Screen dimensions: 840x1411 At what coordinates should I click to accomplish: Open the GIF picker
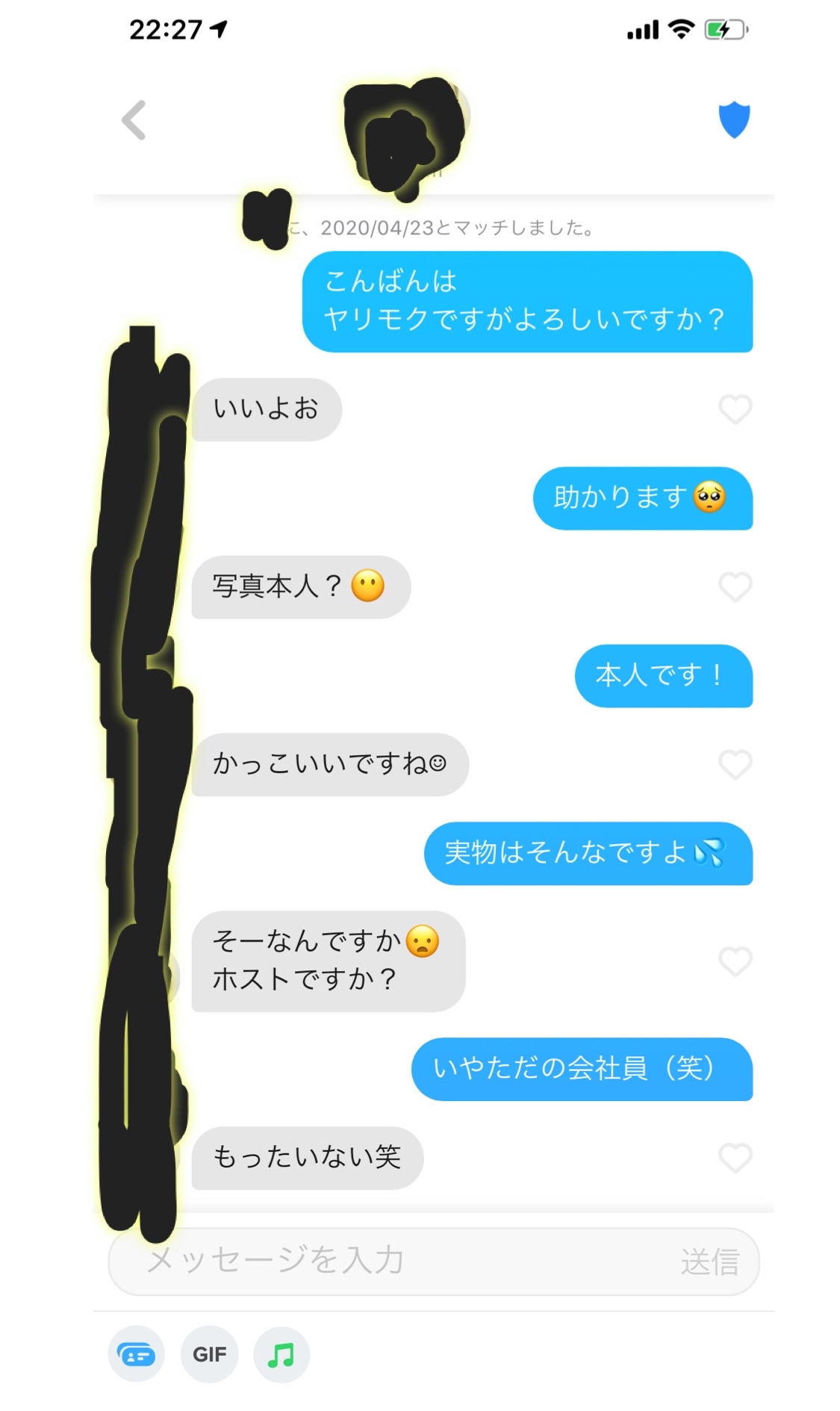tap(209, 1354)
